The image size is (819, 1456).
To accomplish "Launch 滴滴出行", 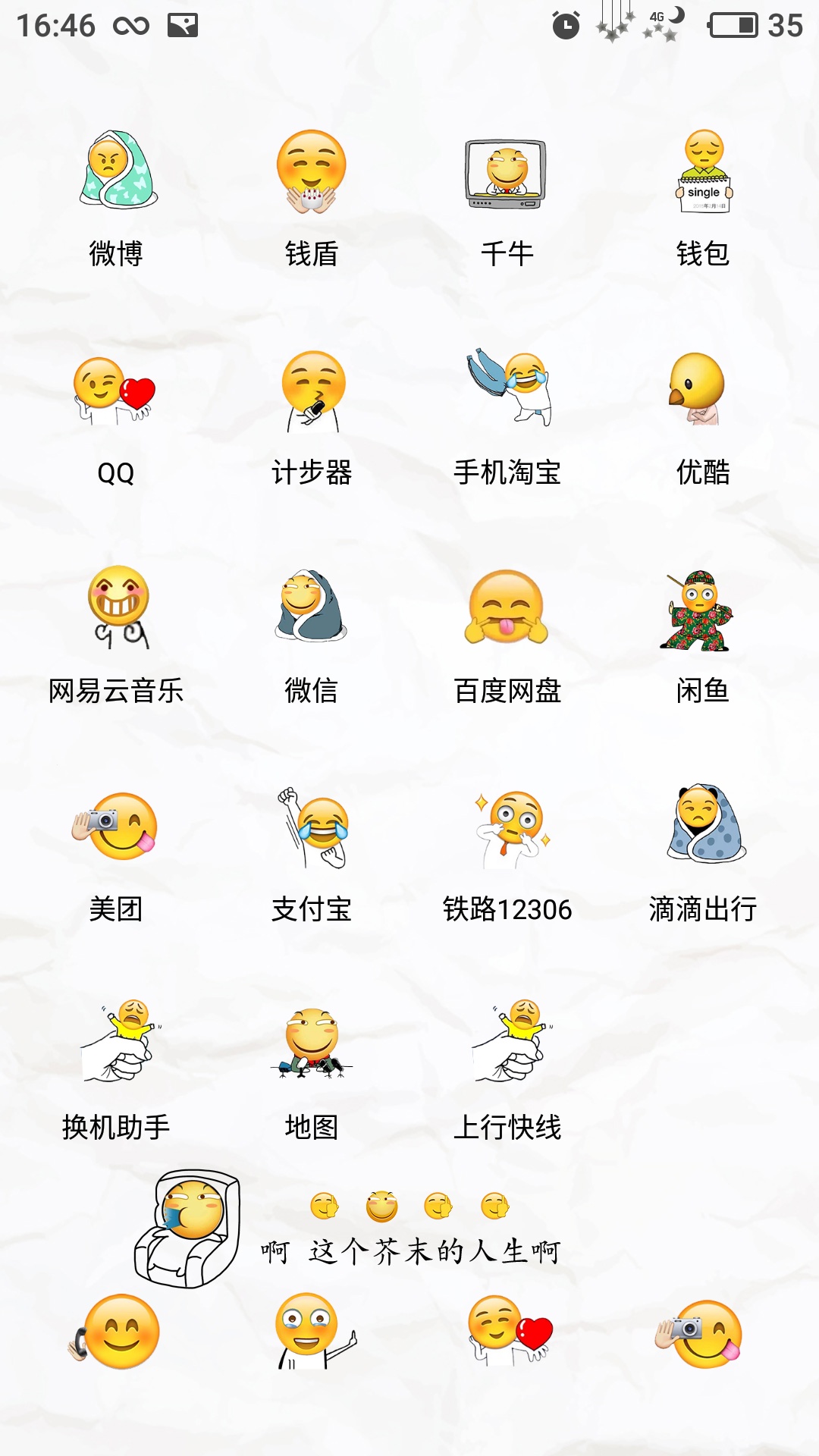I will pyautogui.click(x=705, y=825).
